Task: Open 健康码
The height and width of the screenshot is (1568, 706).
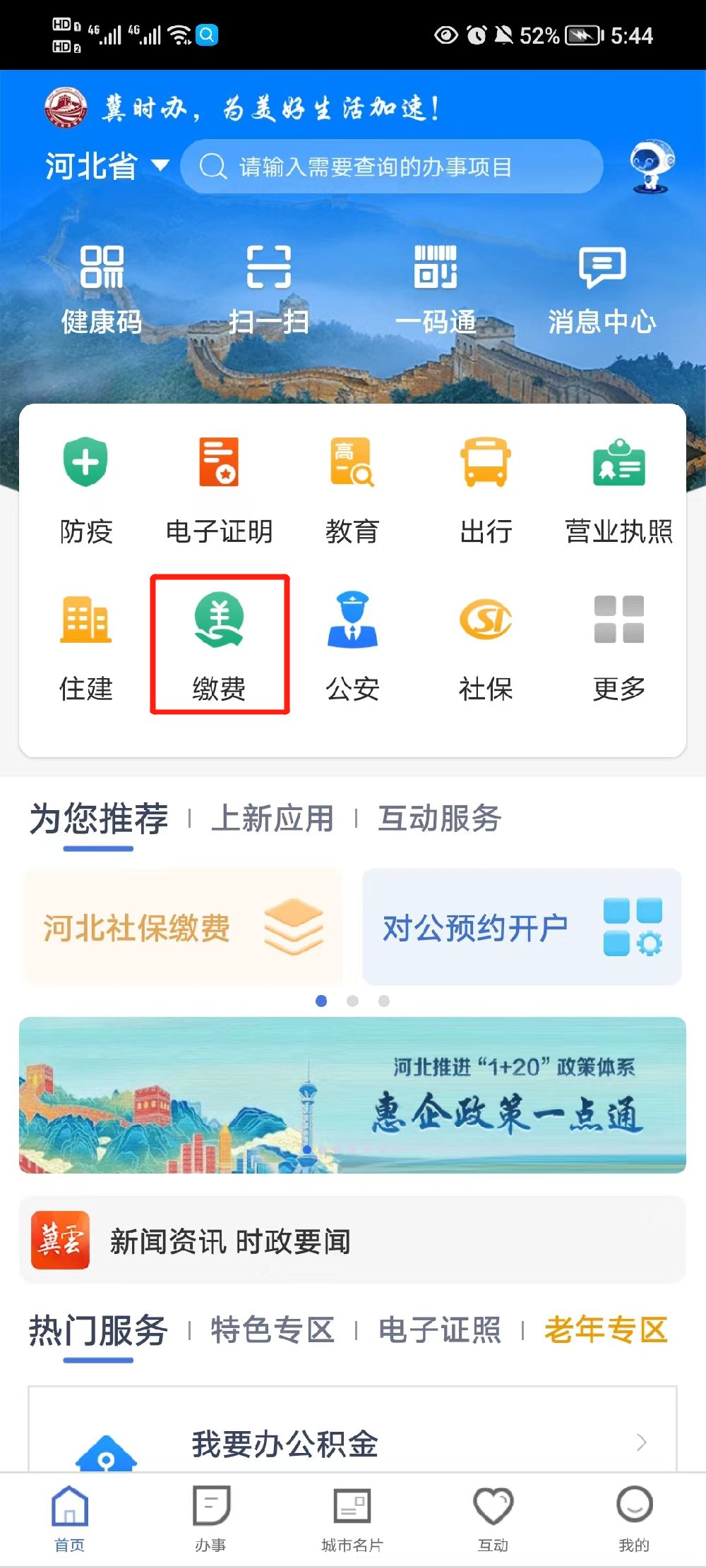Action: point(102,289)
